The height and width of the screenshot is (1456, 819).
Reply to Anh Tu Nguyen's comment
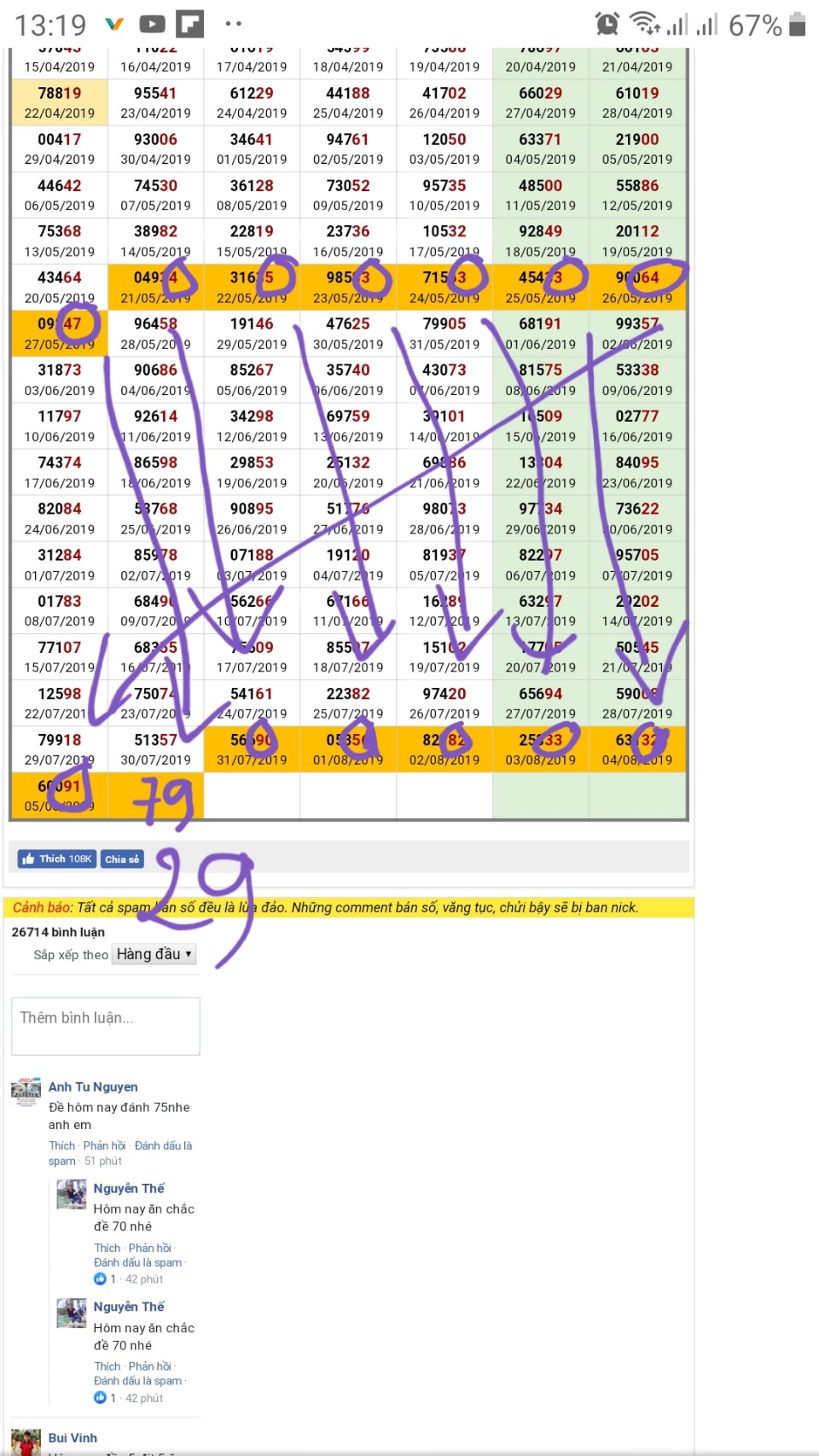pos(104,1145)
